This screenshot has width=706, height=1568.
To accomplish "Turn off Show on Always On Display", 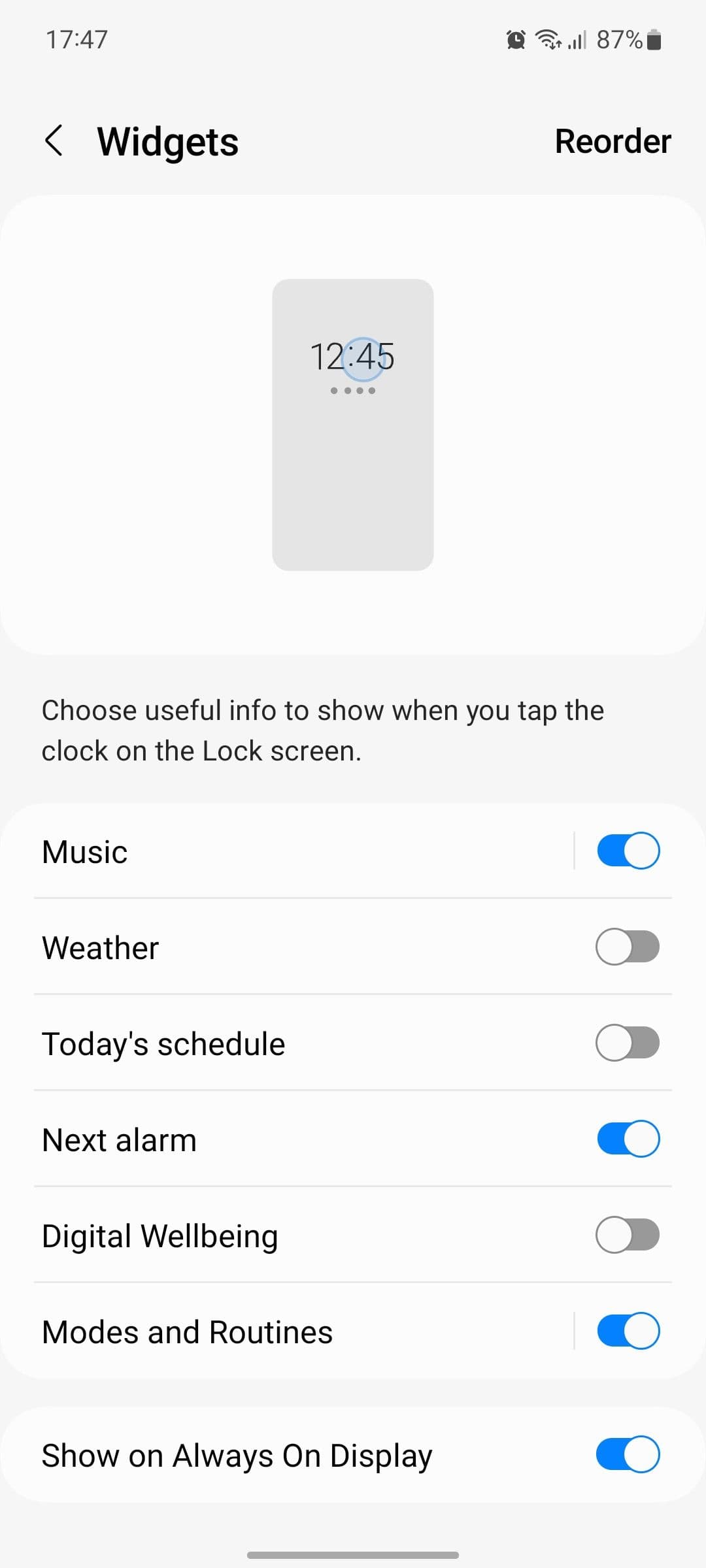I will tap(627, 1454).
